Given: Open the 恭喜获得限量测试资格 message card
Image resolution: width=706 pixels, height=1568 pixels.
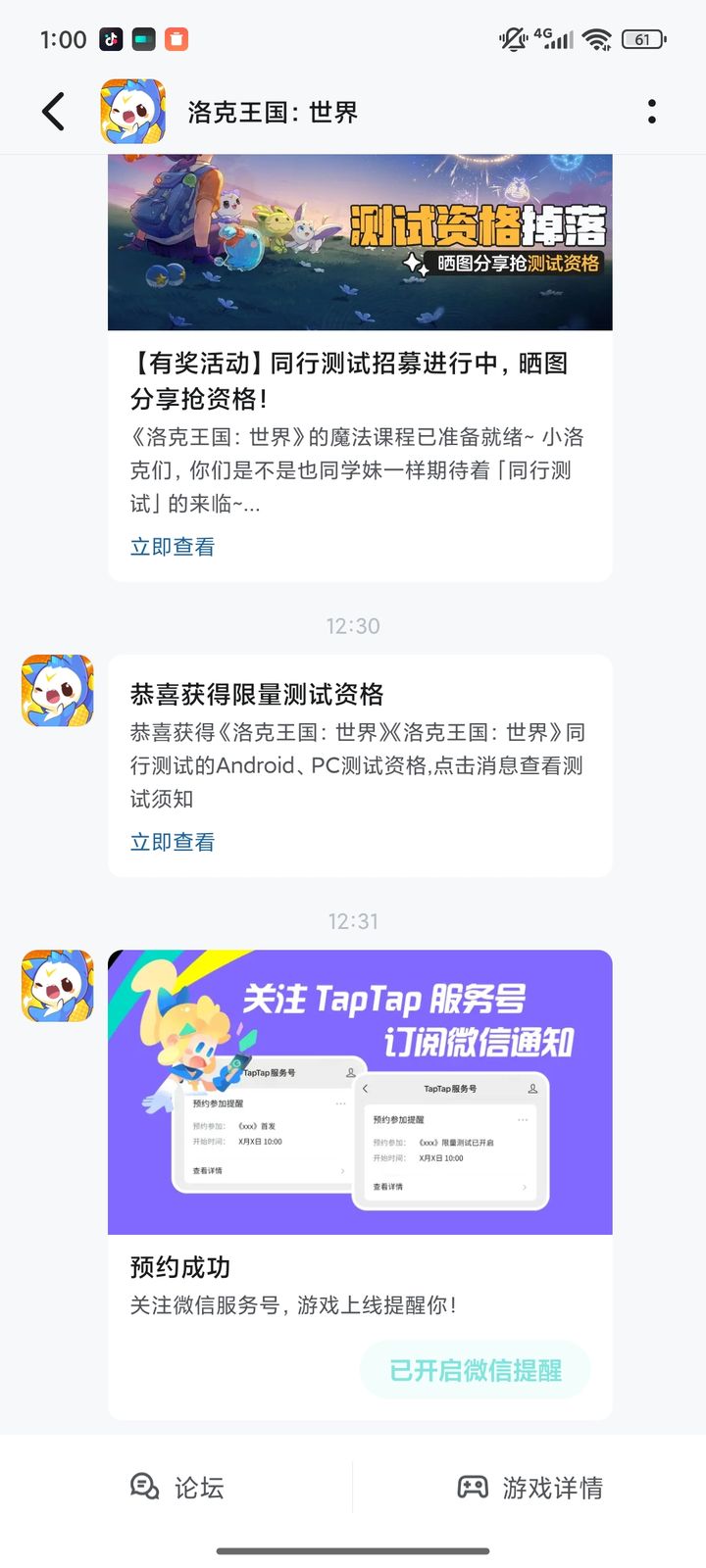Looking at the screenshot, I should tap(360, 755).
